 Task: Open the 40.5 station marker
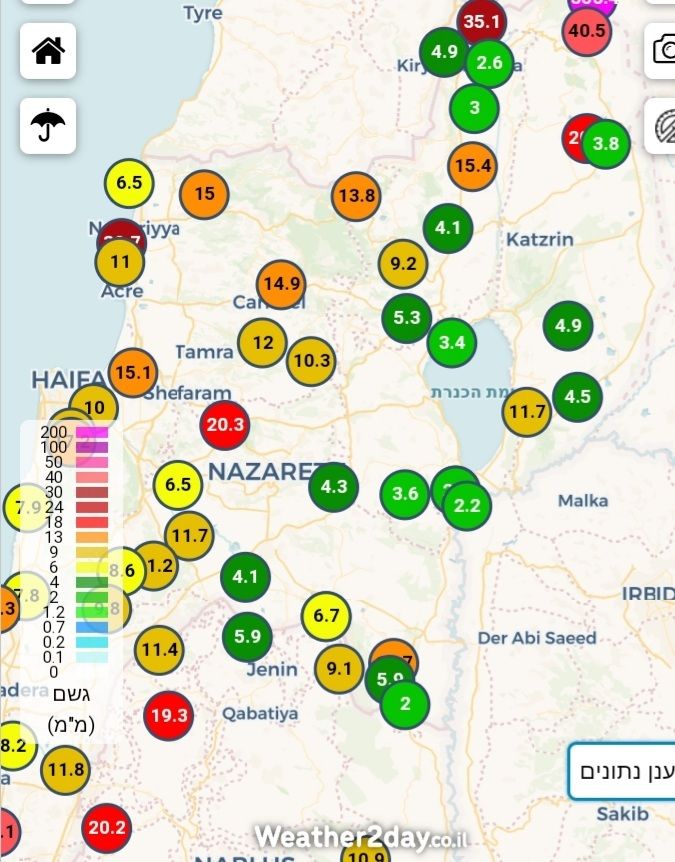[586, 31]
